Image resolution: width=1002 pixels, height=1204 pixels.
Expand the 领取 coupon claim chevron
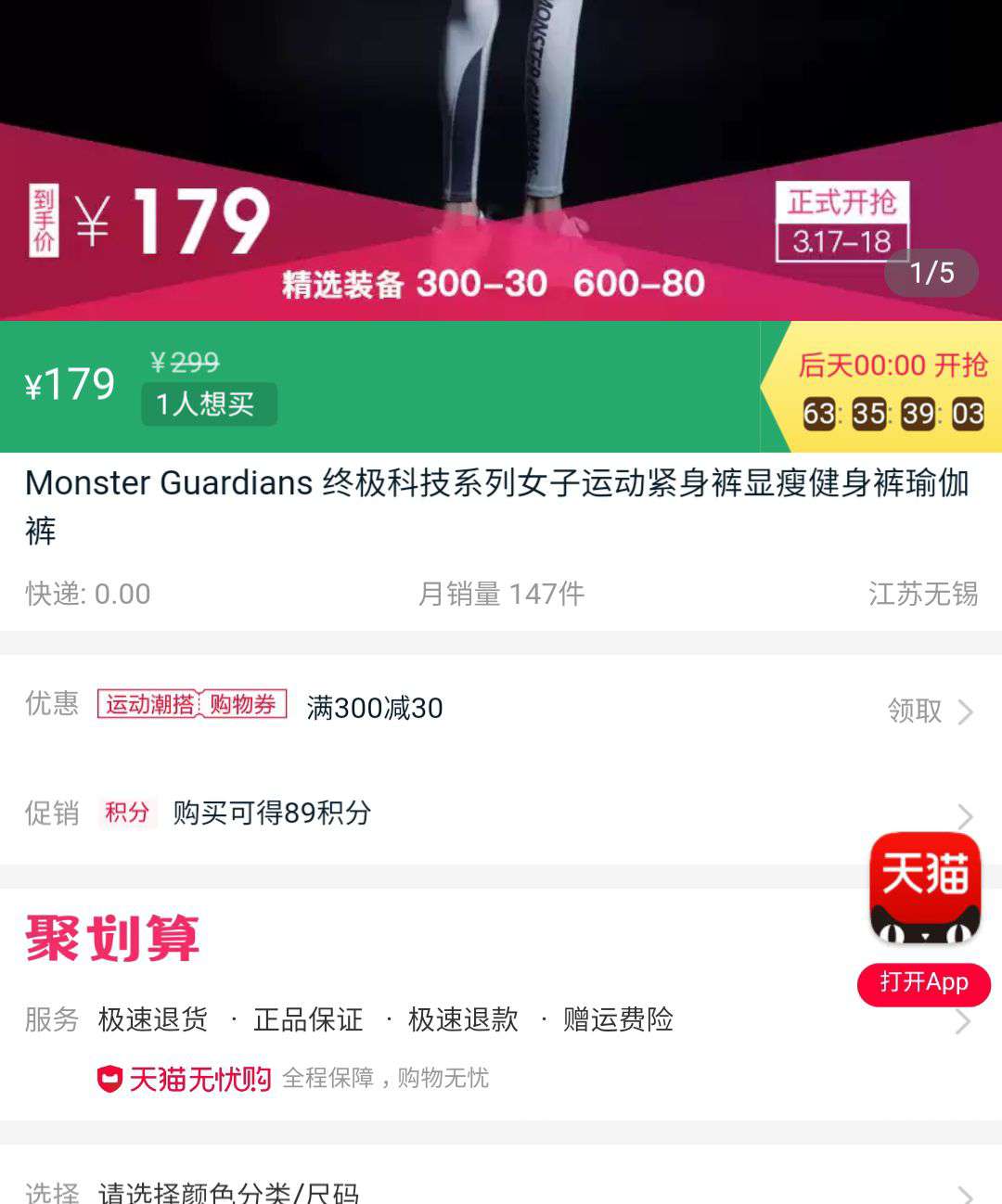pos(967,711)
